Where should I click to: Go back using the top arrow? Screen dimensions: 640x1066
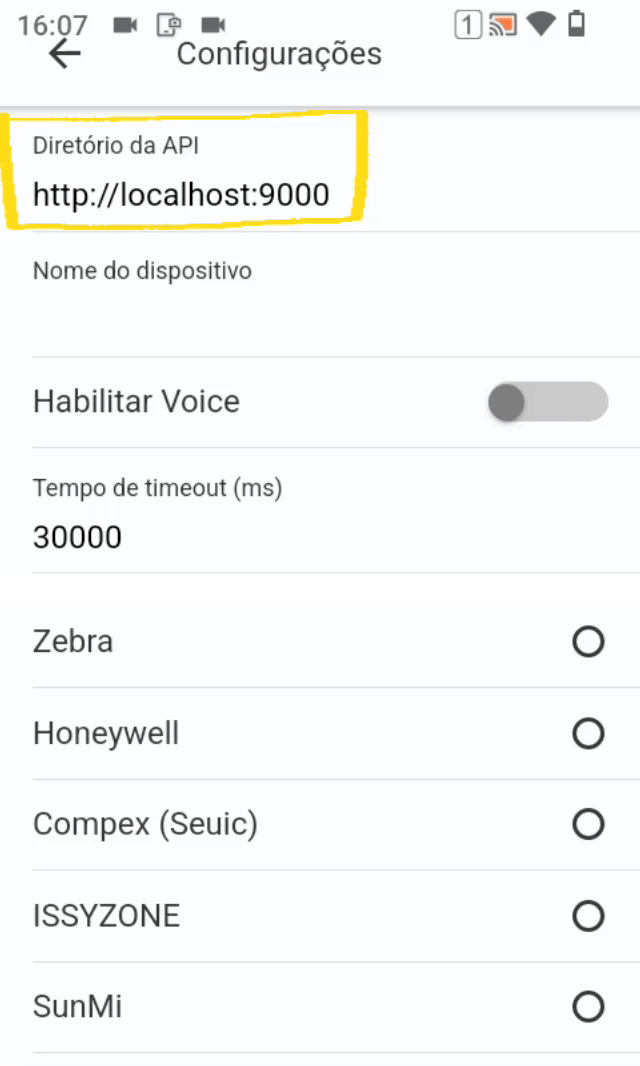pos(65,54)
